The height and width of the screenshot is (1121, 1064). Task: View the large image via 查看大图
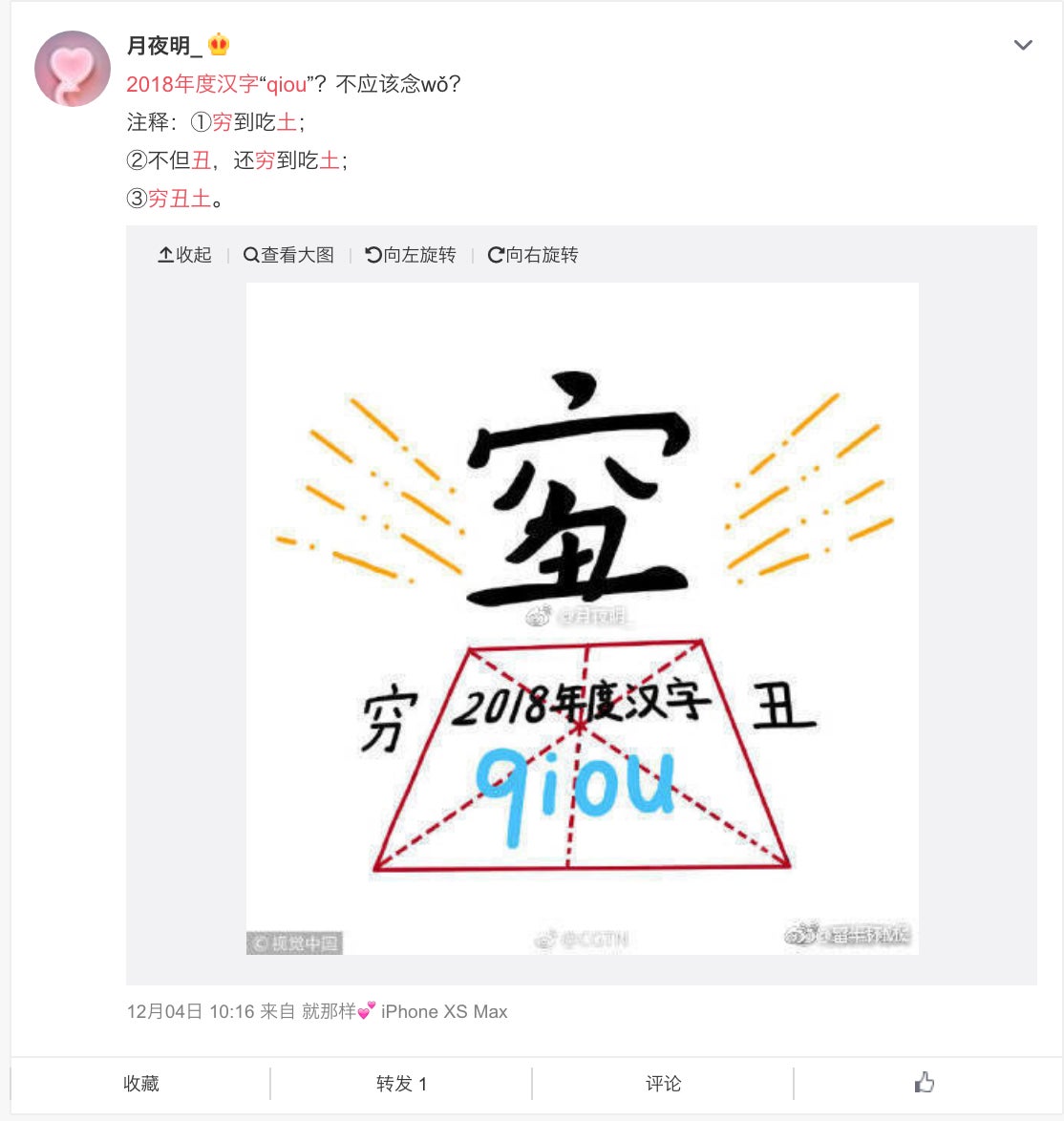coord(289,255)
